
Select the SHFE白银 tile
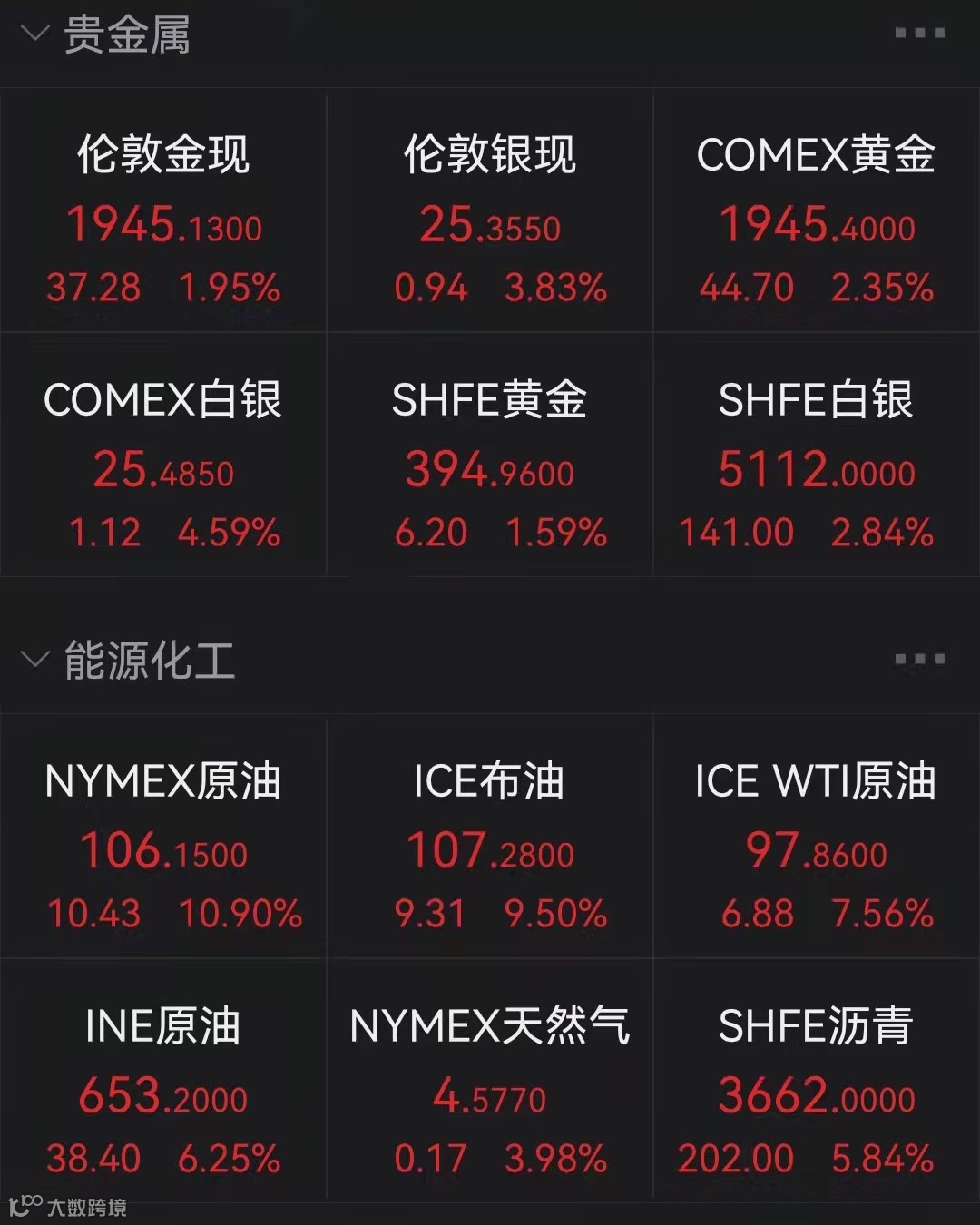(x=817, y=455)
